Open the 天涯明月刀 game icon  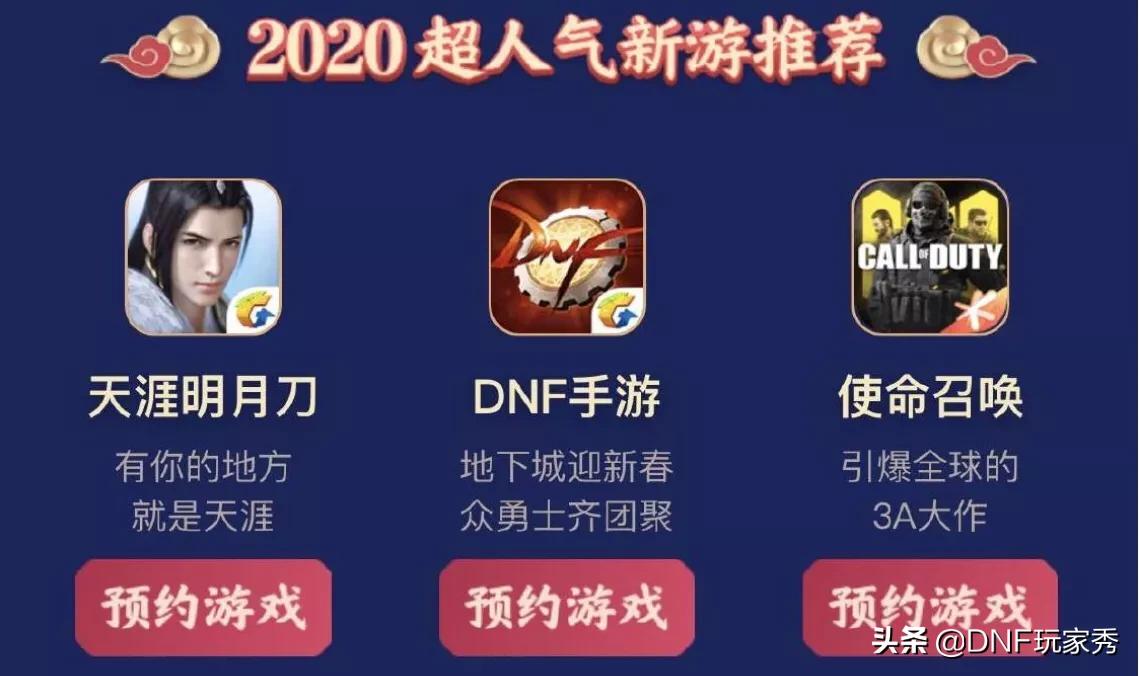[x=203, y=257]
